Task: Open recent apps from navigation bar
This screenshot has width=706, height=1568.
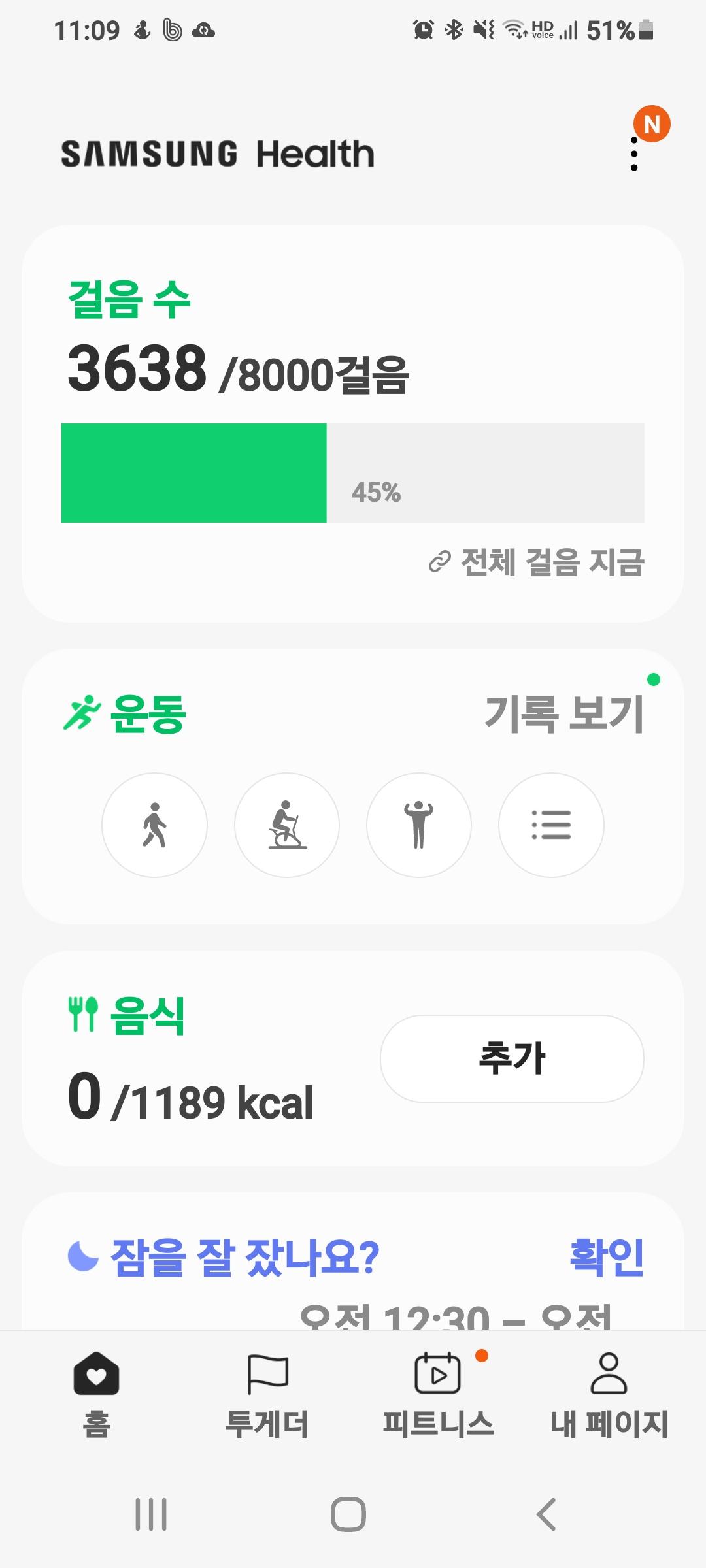Action: [151, 1514]
